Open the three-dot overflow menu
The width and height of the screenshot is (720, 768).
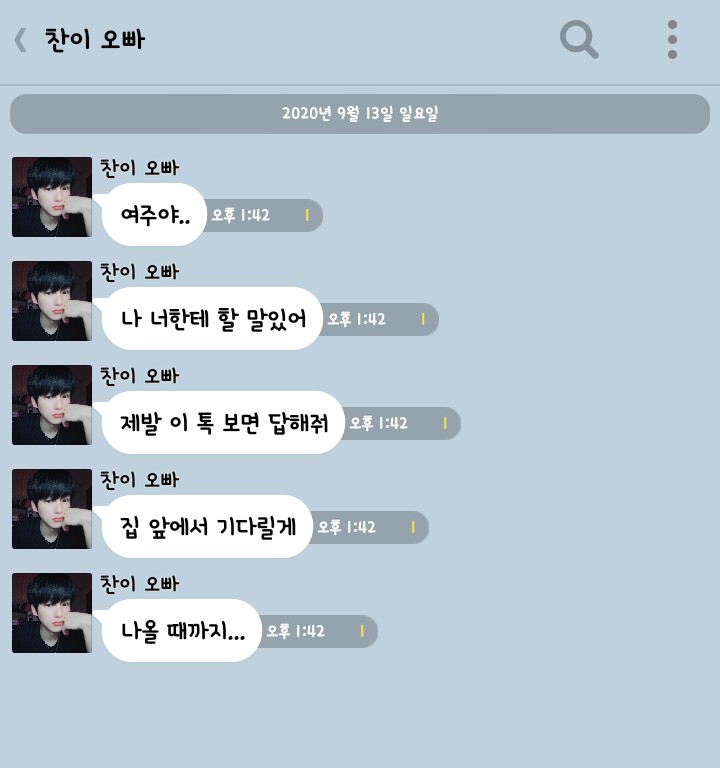tap(672, 40)
